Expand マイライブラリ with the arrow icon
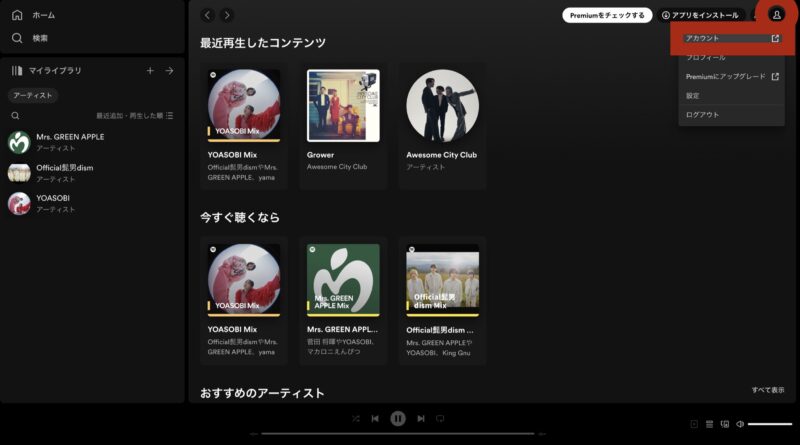 point(170,71)
